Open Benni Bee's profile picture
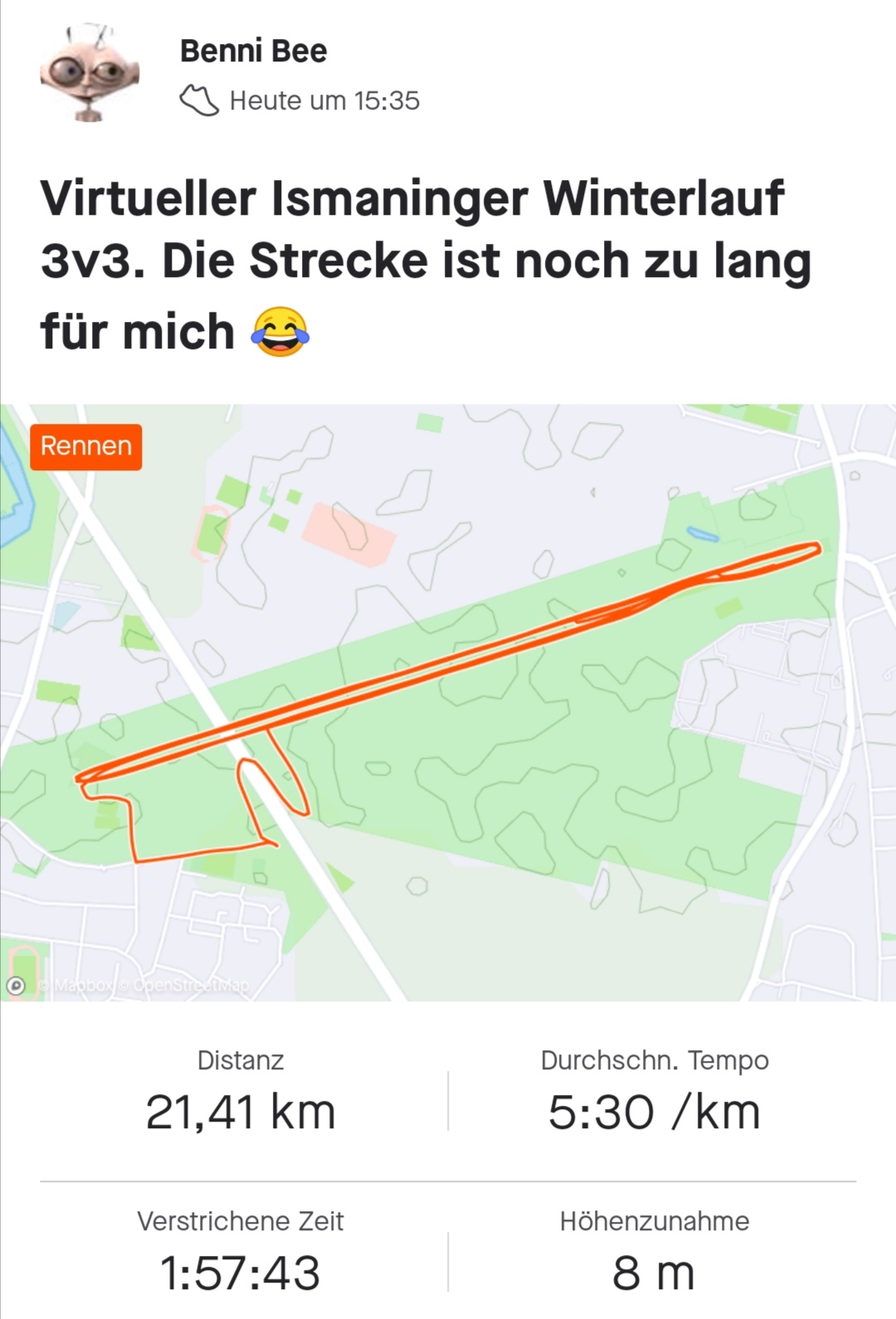 click(90, 74)
